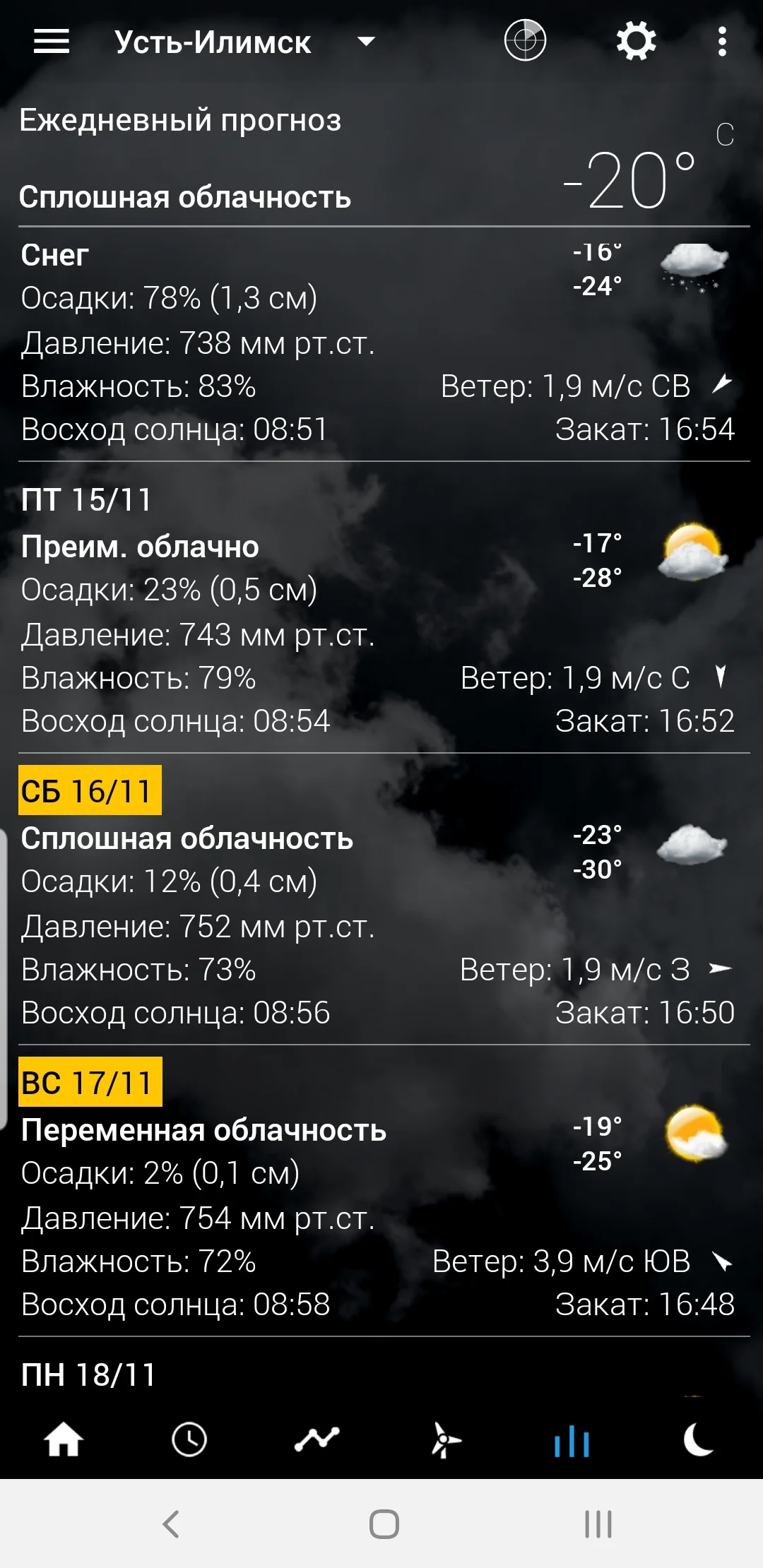Show the temperature graph view
The image size is (763, 1568).
(317, 1439)
